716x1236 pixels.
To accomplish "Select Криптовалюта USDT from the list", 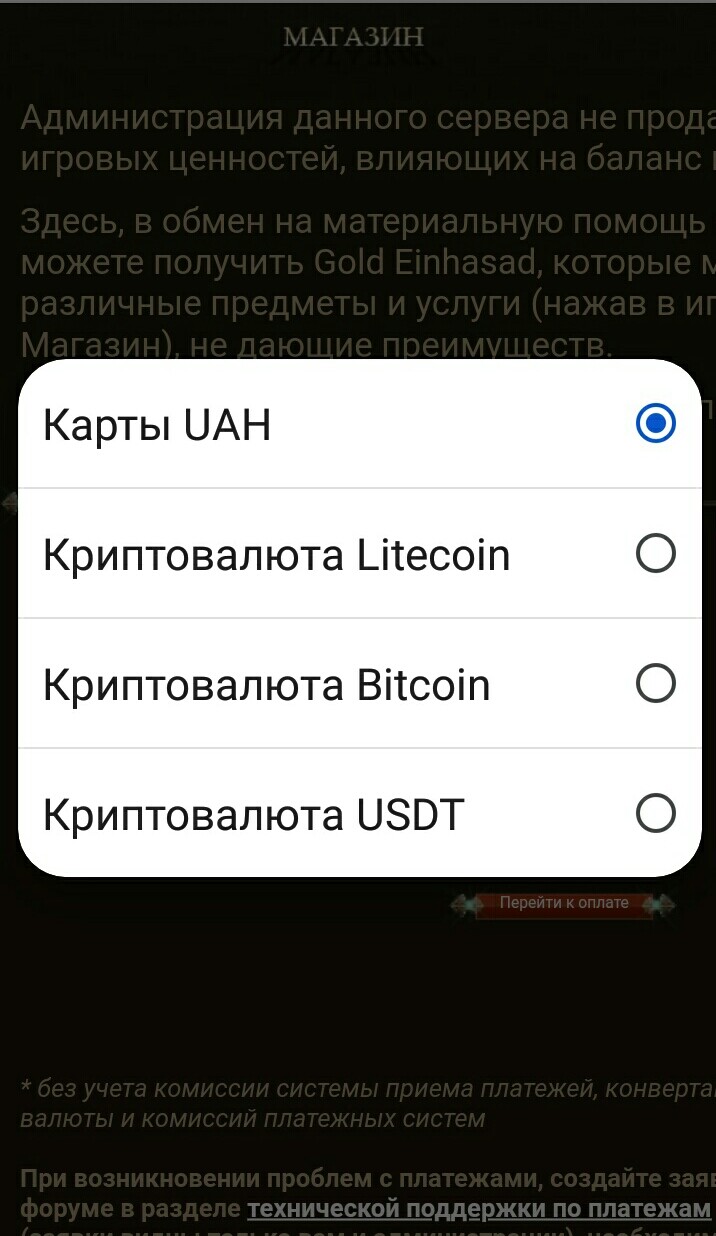I will [x=359, y=814].
